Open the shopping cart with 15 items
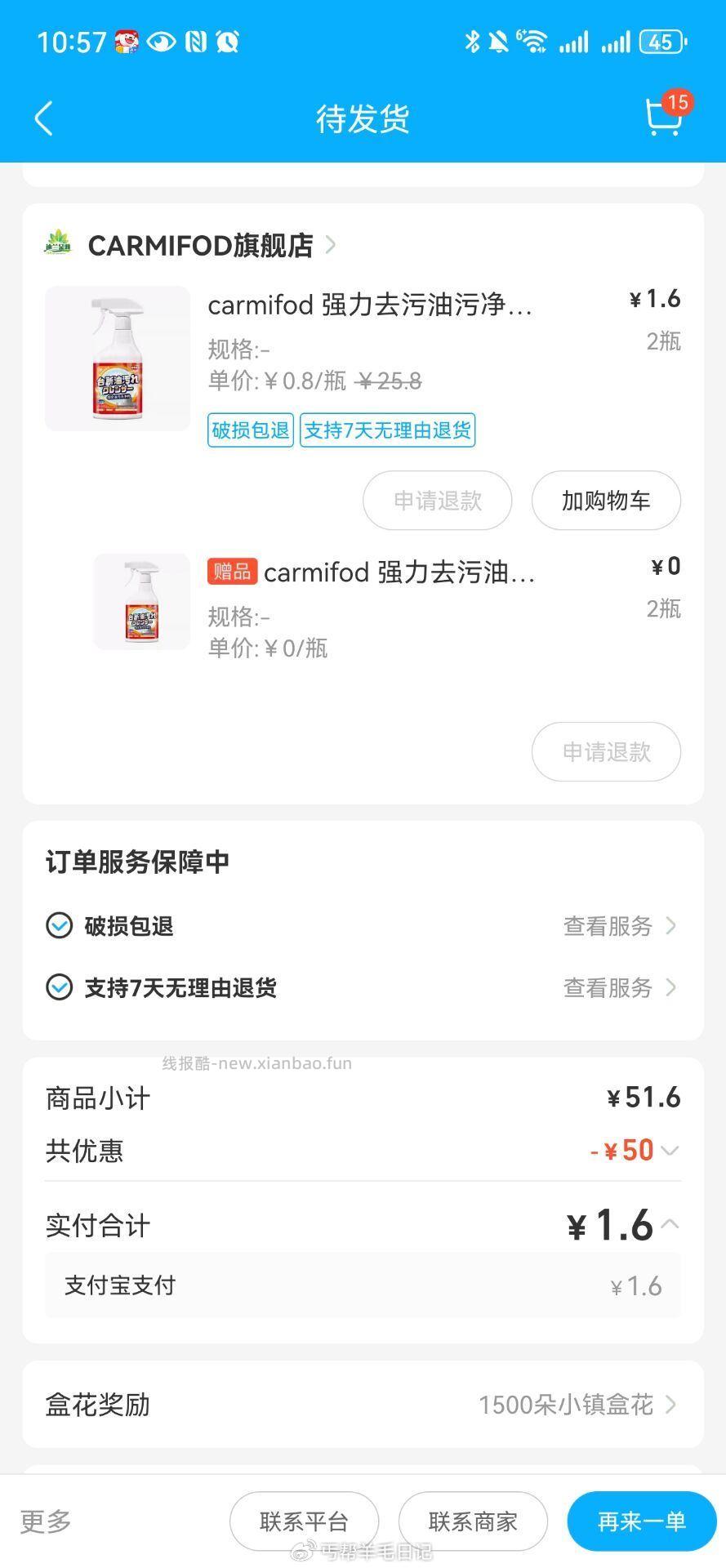The image size is (726, 1568). point(663,118)
